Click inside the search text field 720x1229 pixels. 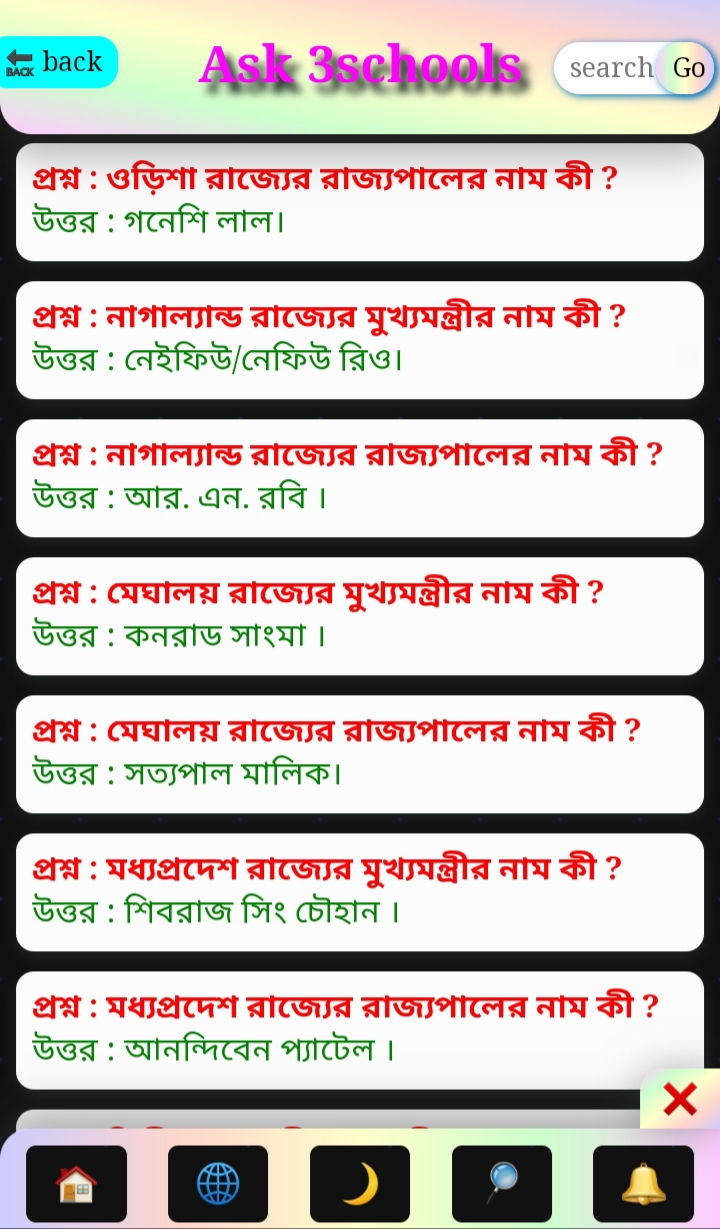coord(610,68)
